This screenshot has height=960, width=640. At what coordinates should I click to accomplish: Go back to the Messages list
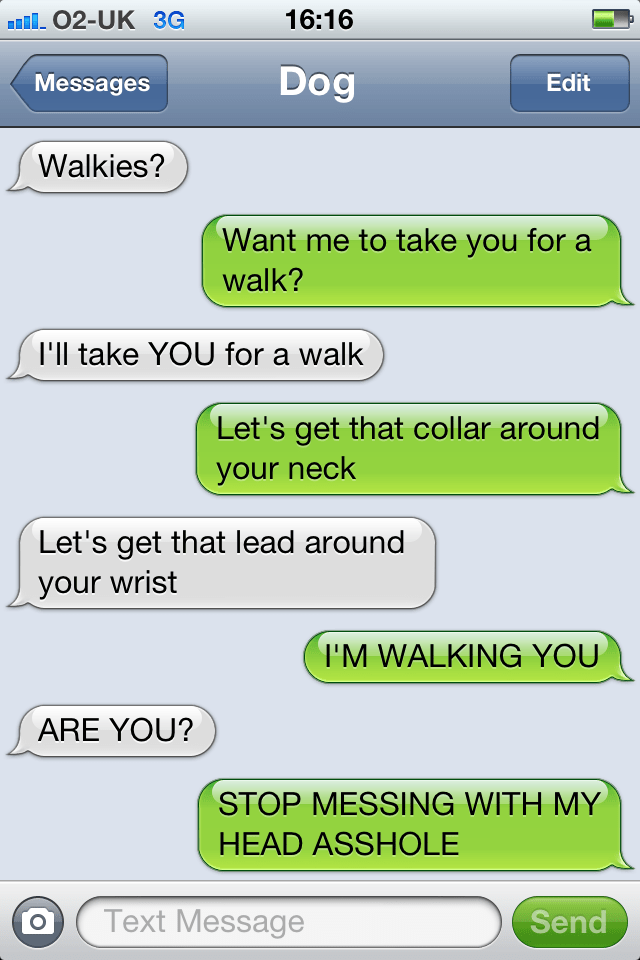coord(90,83)
